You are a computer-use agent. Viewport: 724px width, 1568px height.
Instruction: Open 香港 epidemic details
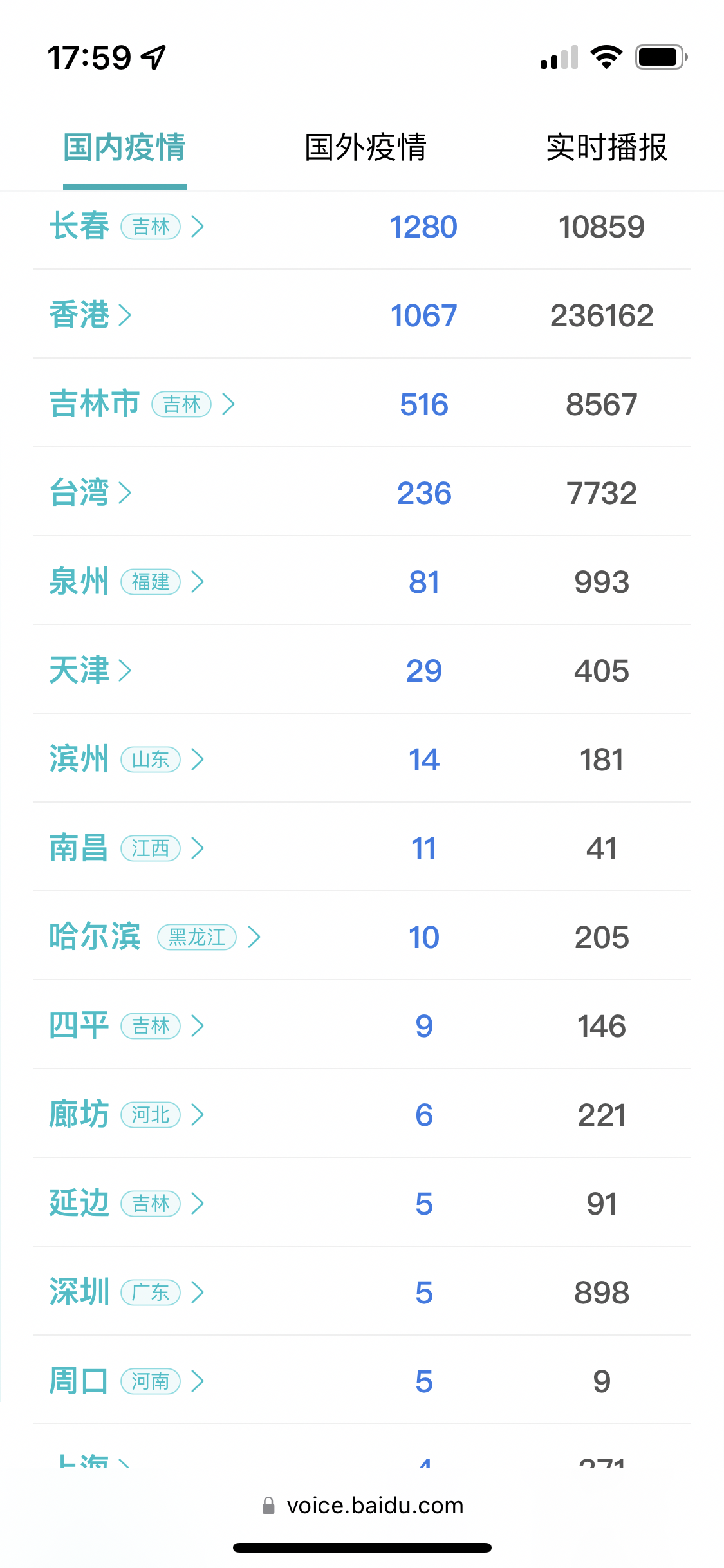91,315
